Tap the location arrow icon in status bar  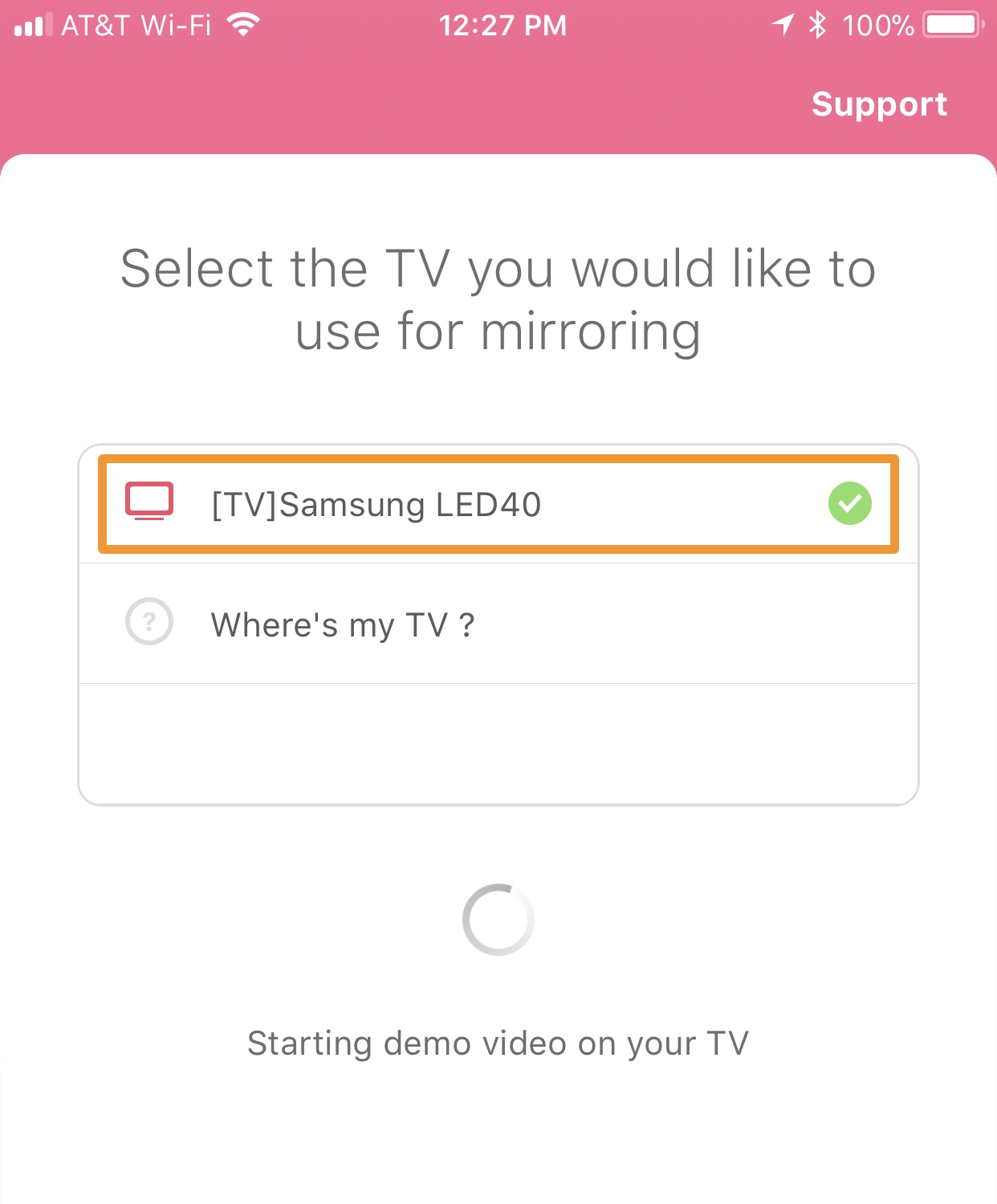click(x=783, y=24)
